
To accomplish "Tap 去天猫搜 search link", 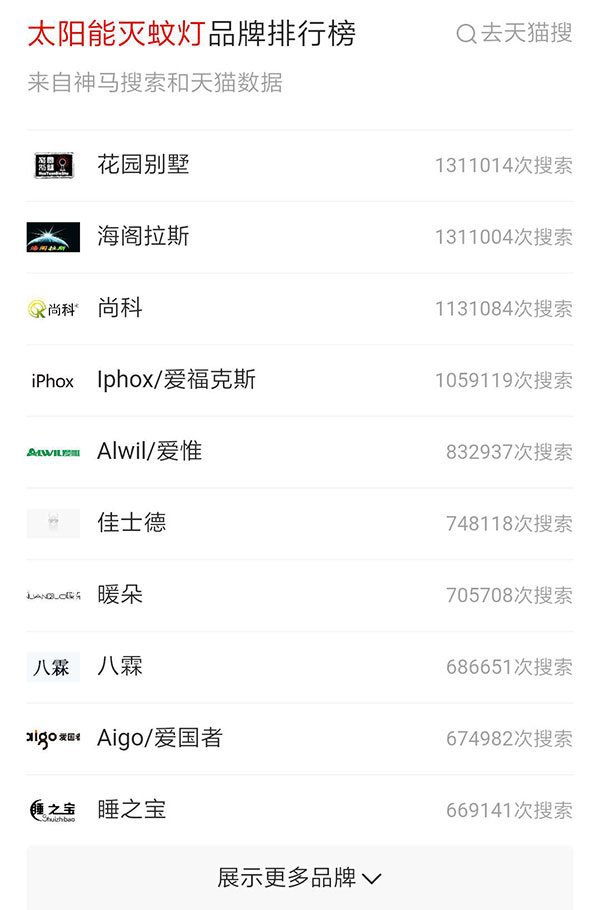I will point(515,33).
